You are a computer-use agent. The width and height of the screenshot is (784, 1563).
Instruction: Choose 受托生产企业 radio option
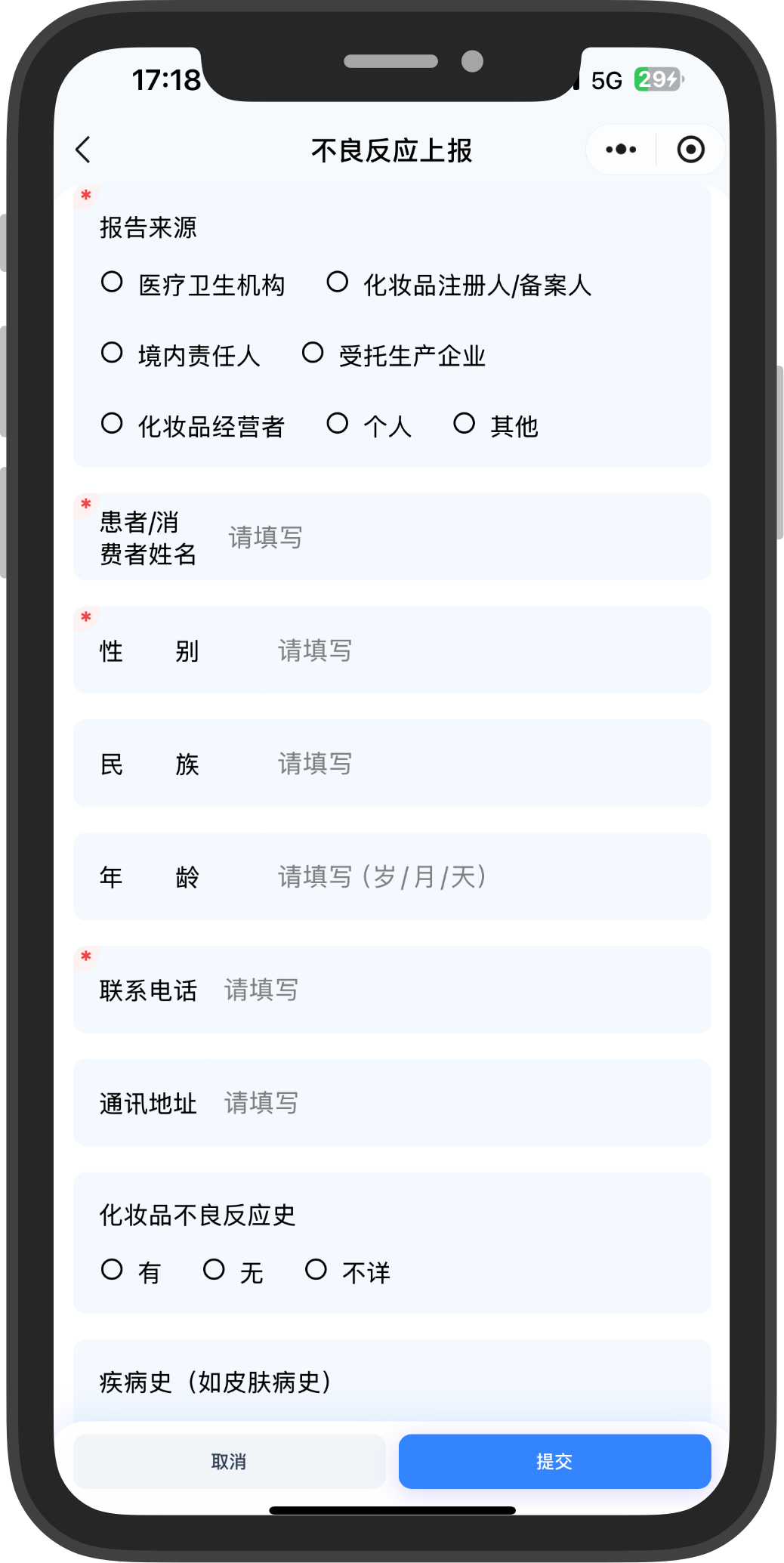[313, 354]
